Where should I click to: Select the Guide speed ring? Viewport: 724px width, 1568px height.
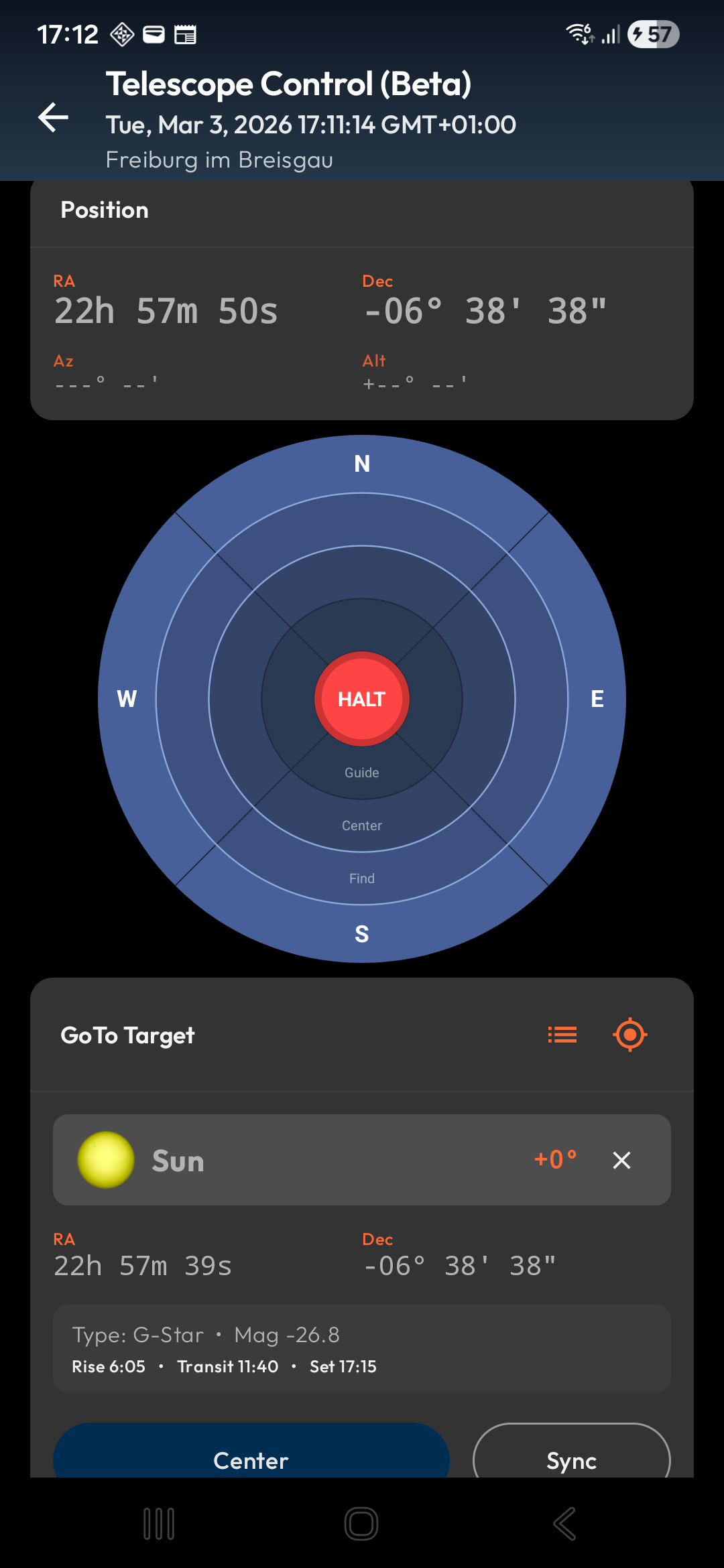362,772
